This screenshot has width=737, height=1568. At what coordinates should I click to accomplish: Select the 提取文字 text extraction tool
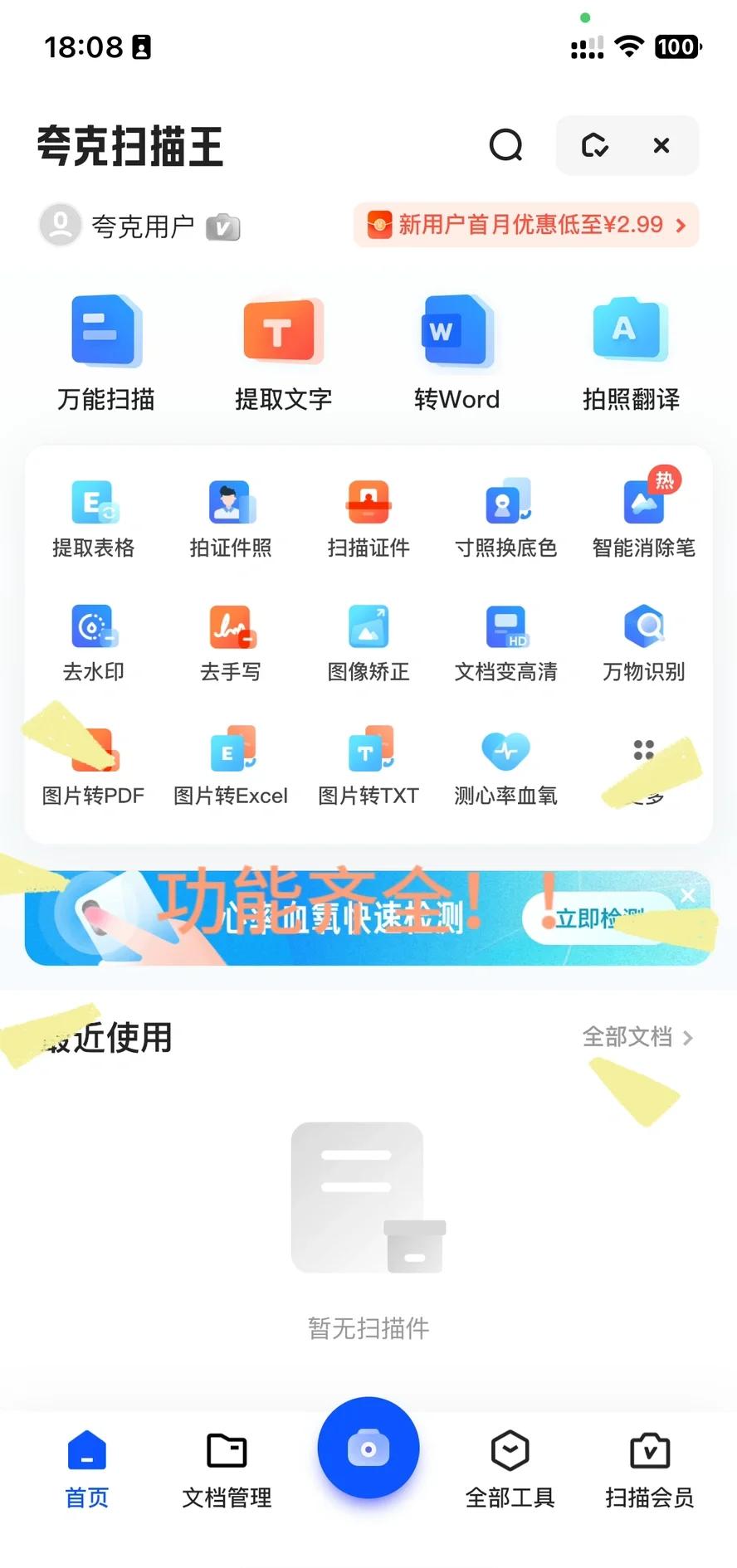(281, 348)
